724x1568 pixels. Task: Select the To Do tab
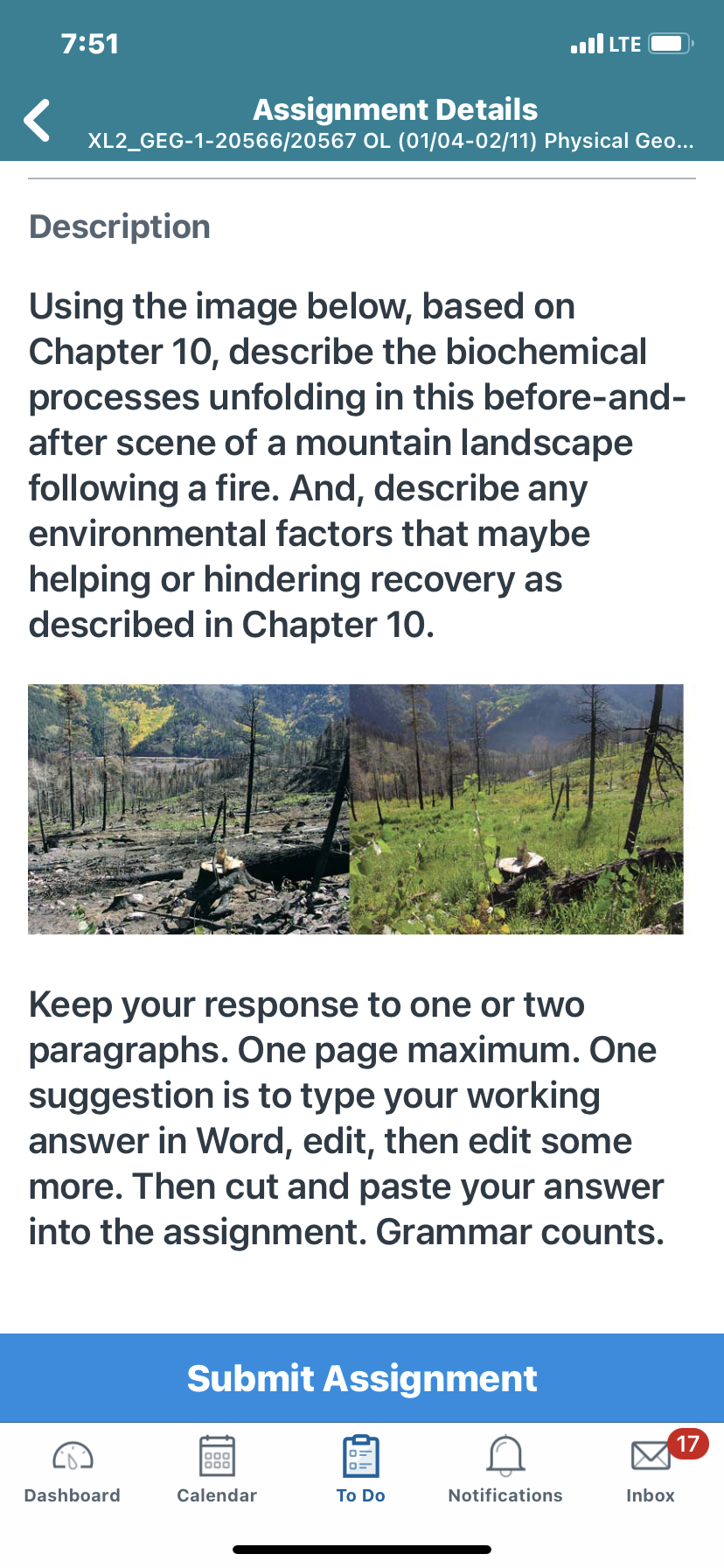pyautogui.click(x=361, y=1470)
